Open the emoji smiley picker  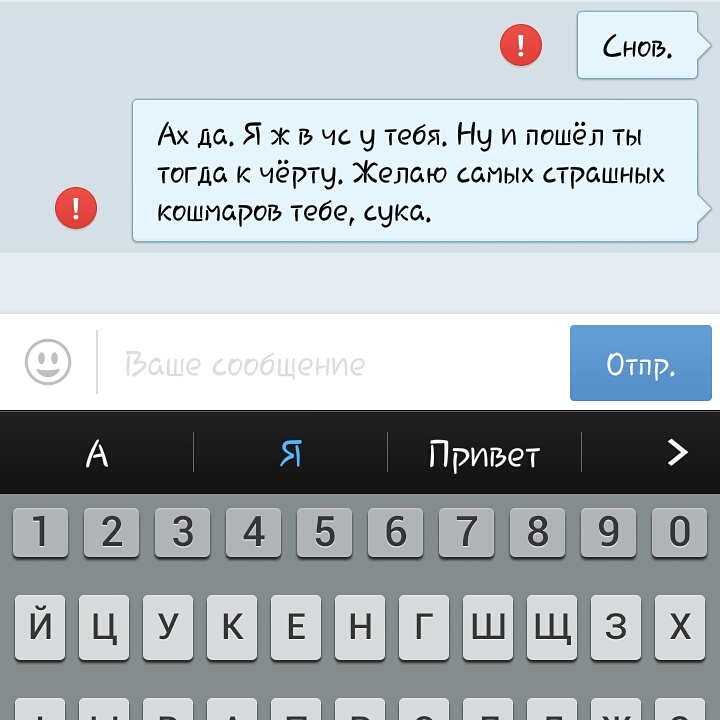point(48,362)
